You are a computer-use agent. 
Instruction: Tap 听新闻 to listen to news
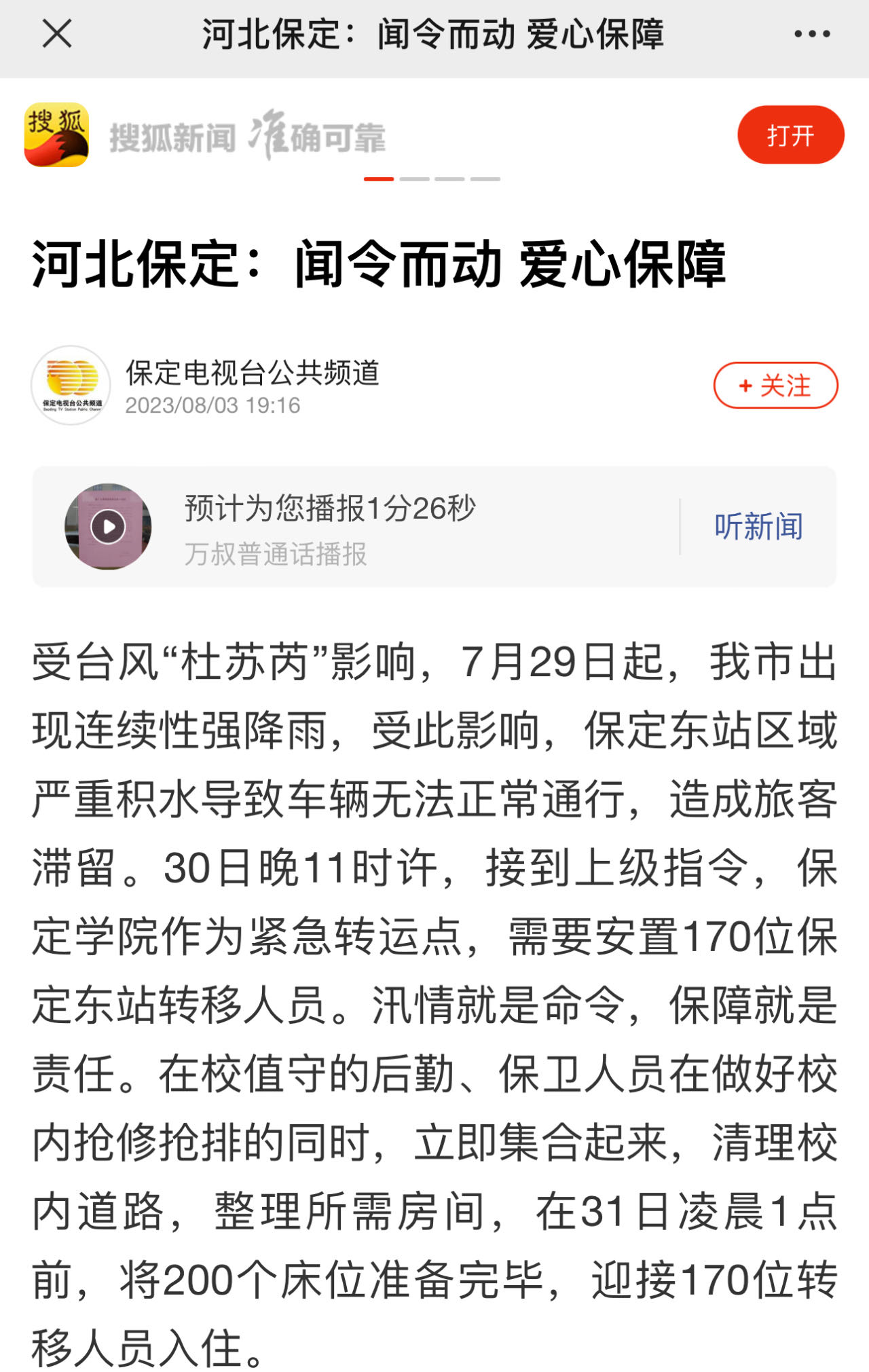758,527
